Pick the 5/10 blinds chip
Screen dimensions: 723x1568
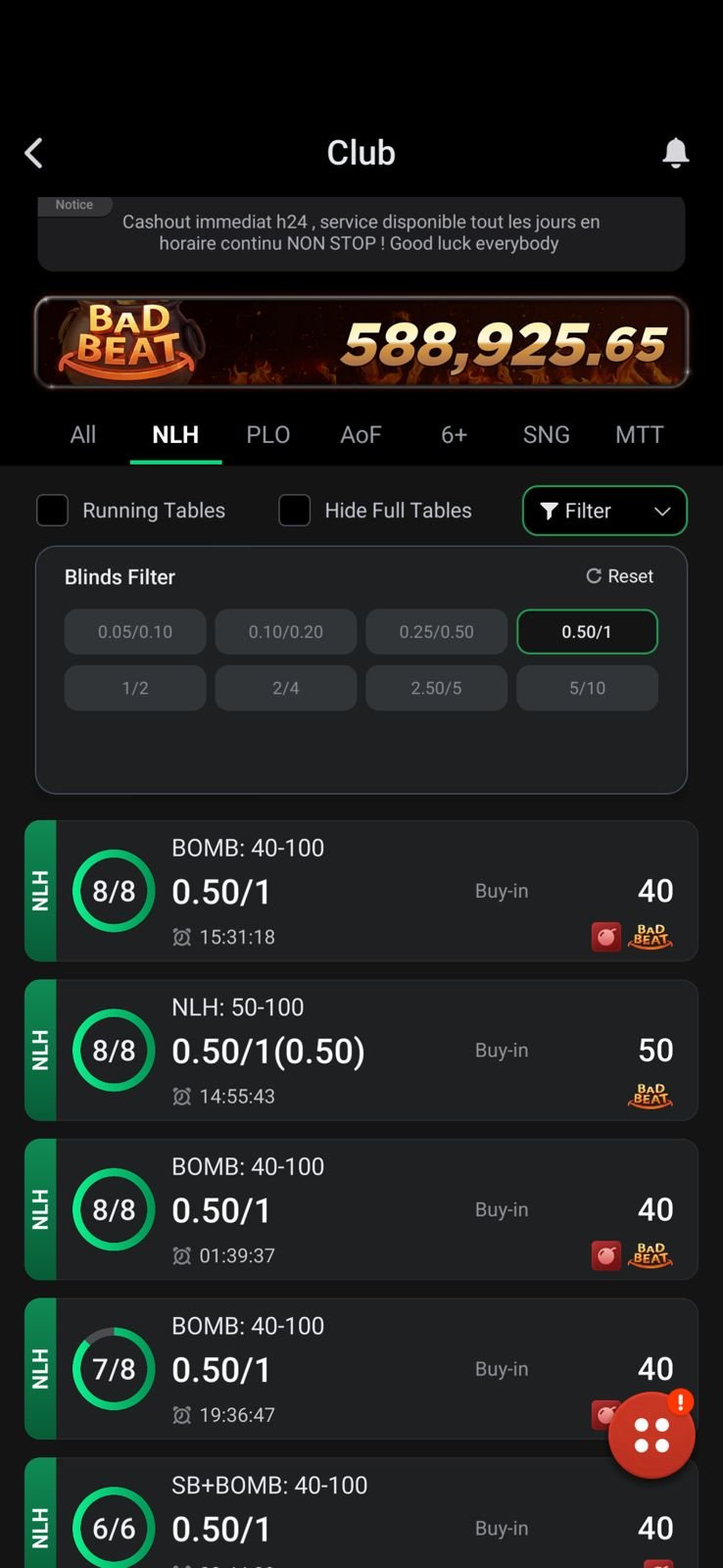(587, 688)
